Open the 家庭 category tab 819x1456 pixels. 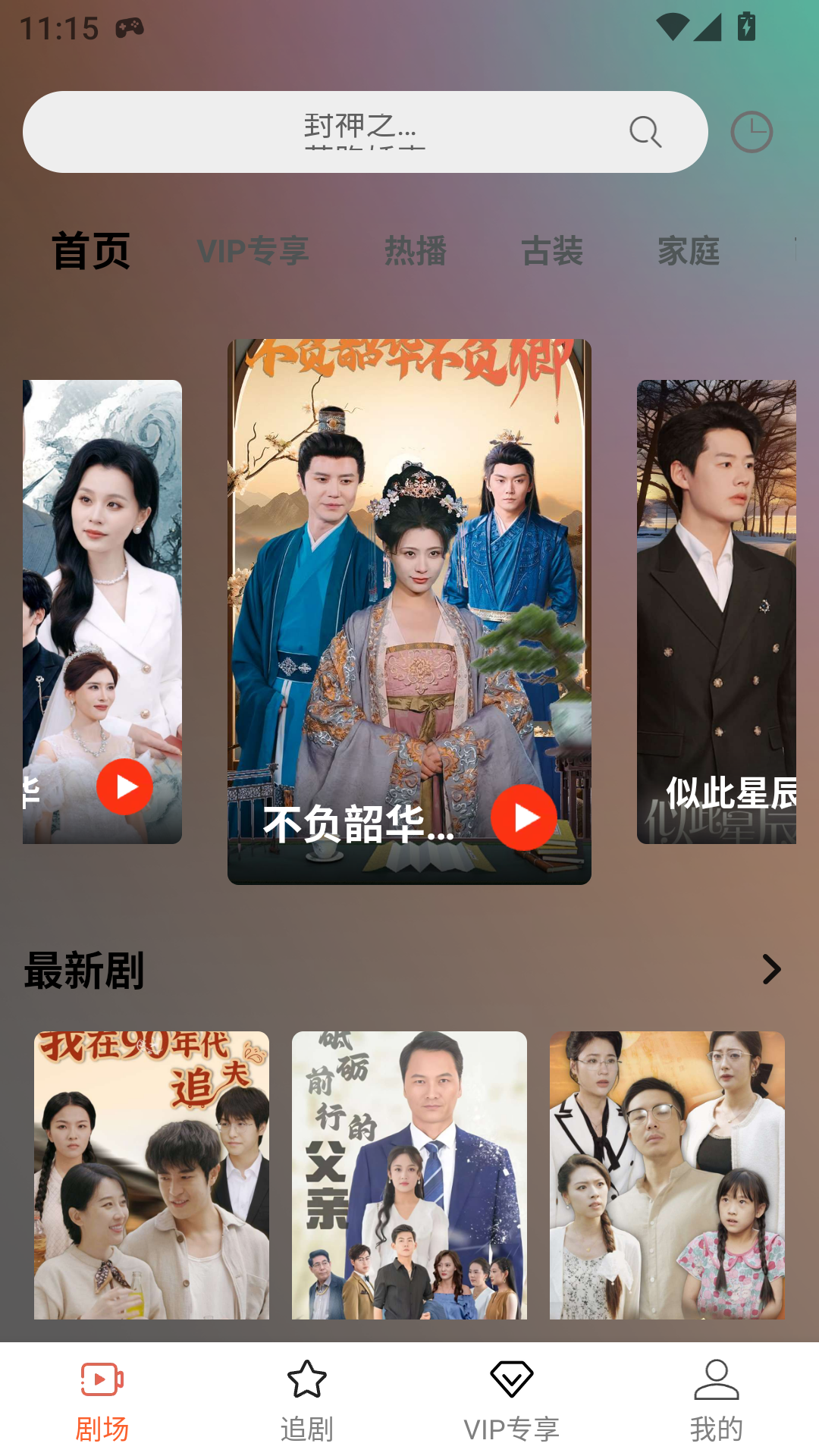(689, 251)
